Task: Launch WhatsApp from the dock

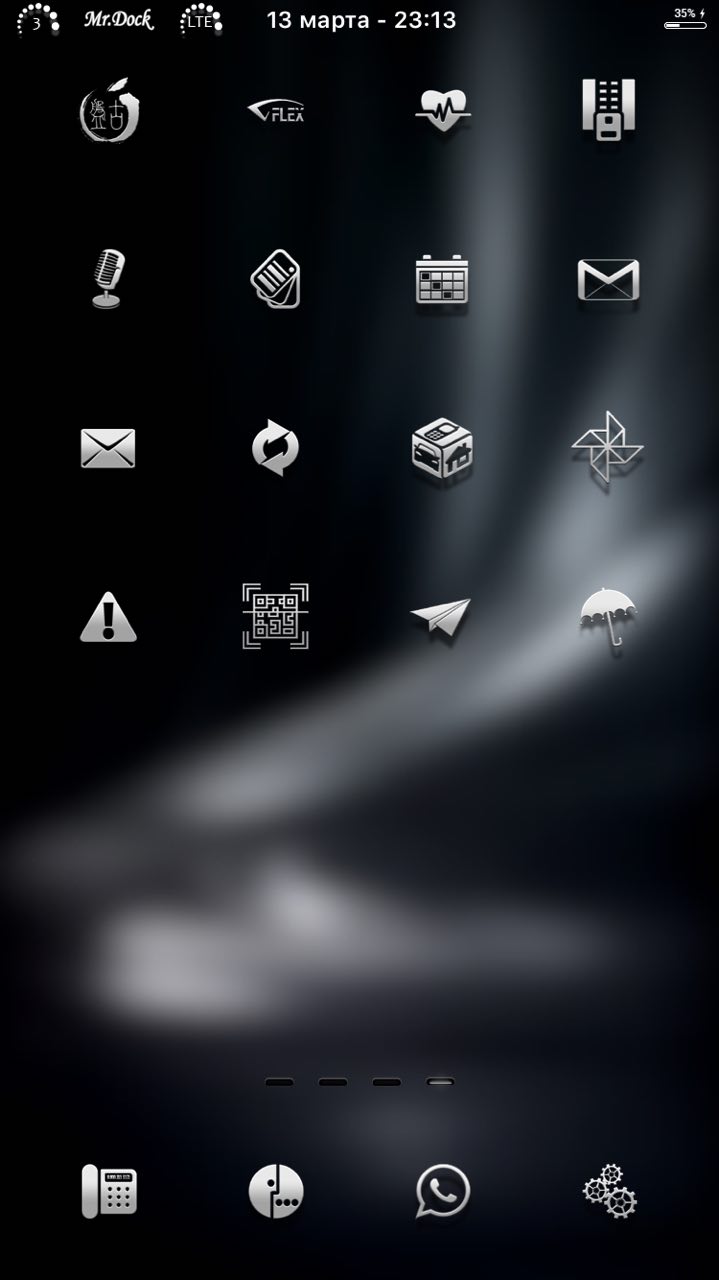Action: pyautogui.click(x=442, y=1191)
